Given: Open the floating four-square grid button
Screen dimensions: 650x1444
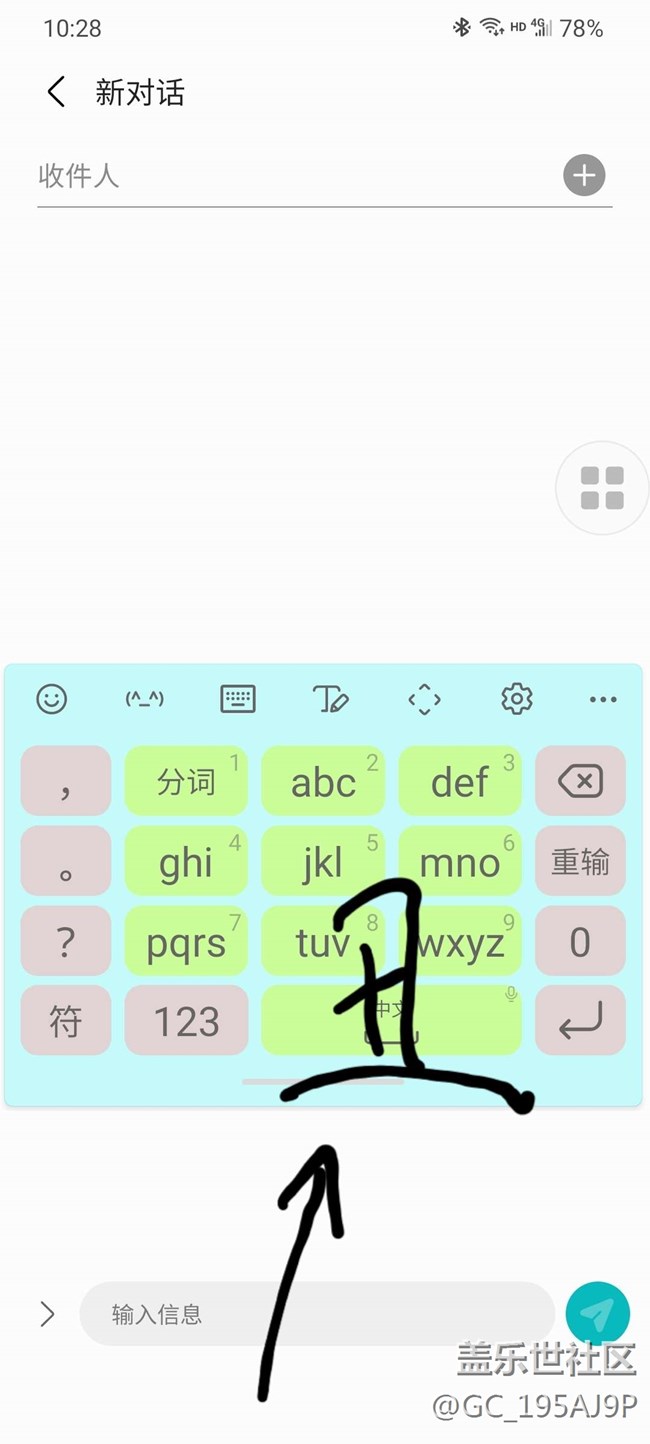Looking at the screenshot, I should (x=602, y=488).
